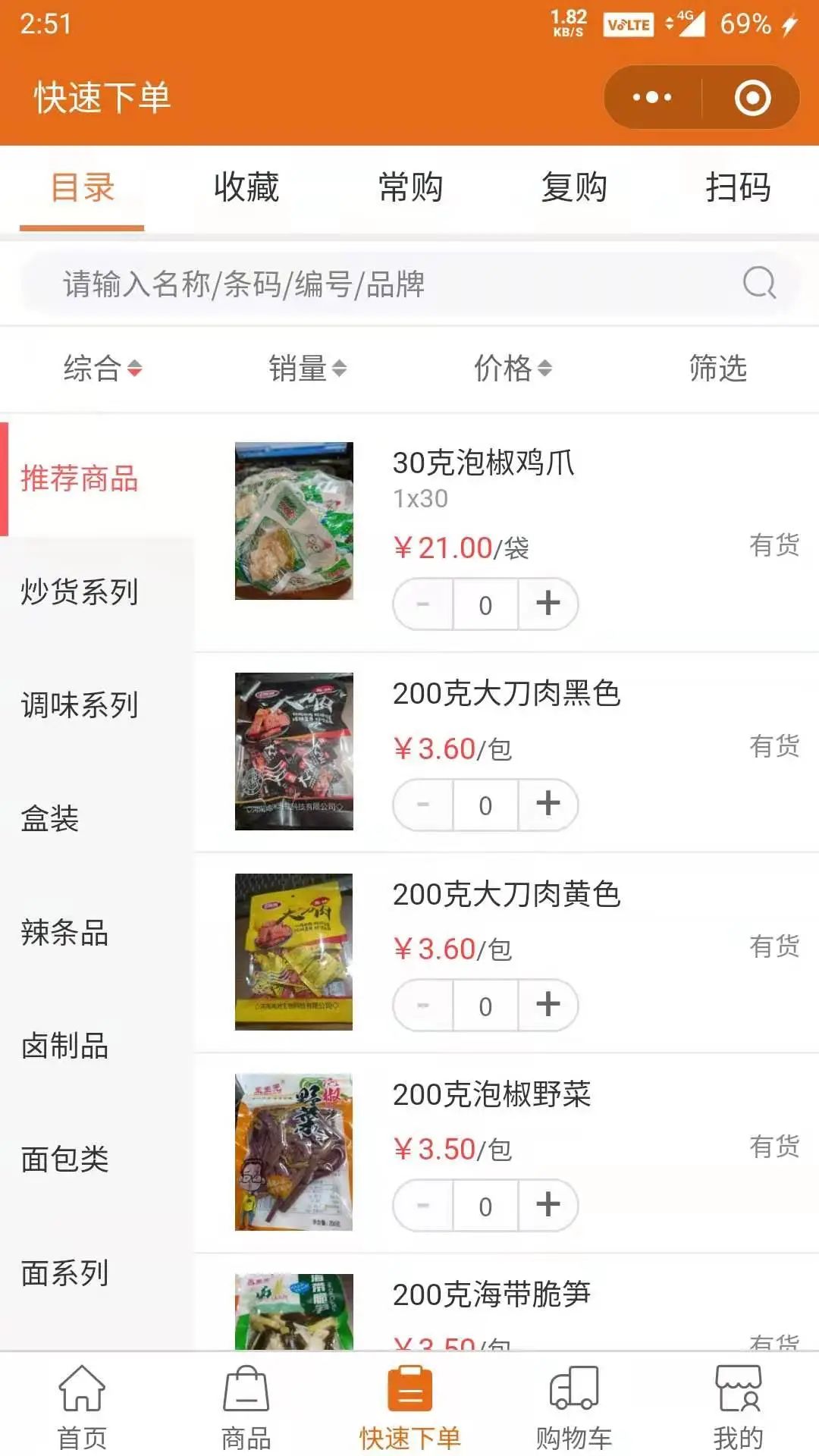This screenshot has height=1456, width=819.
Task: Go to the 首页 tab
Action: (x=82, y=1407)
